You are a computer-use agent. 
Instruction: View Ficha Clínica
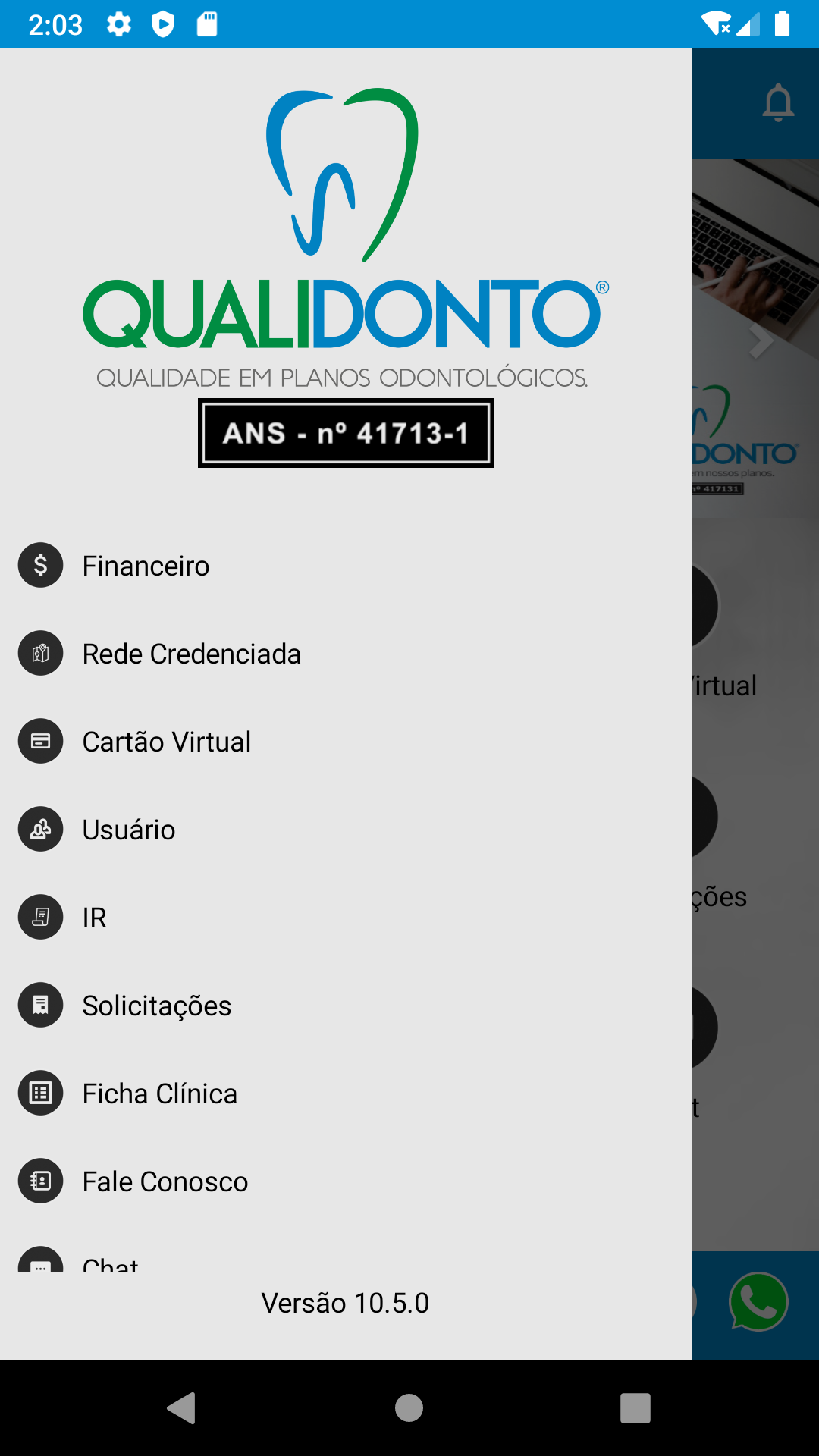(x=159, y=1094)
